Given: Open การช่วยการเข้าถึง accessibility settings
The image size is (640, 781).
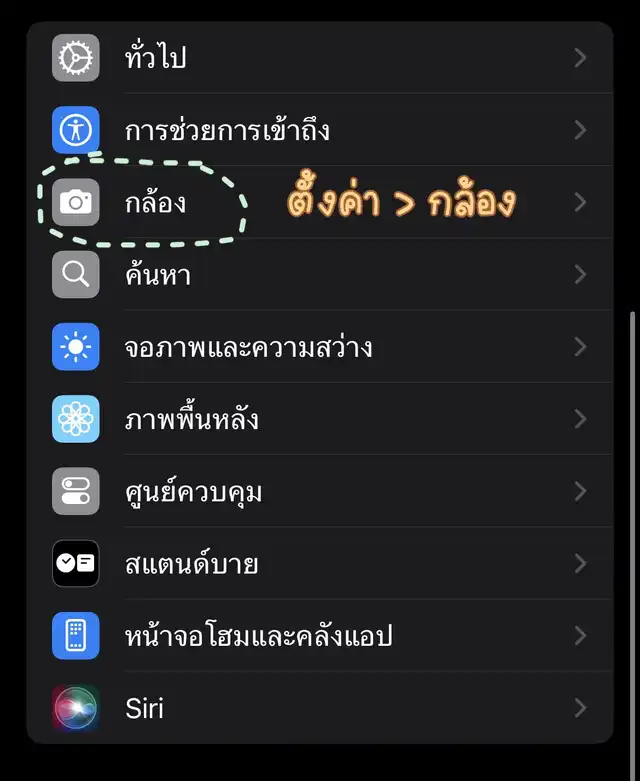Looking at the screenshot, I should click(320, 130).
